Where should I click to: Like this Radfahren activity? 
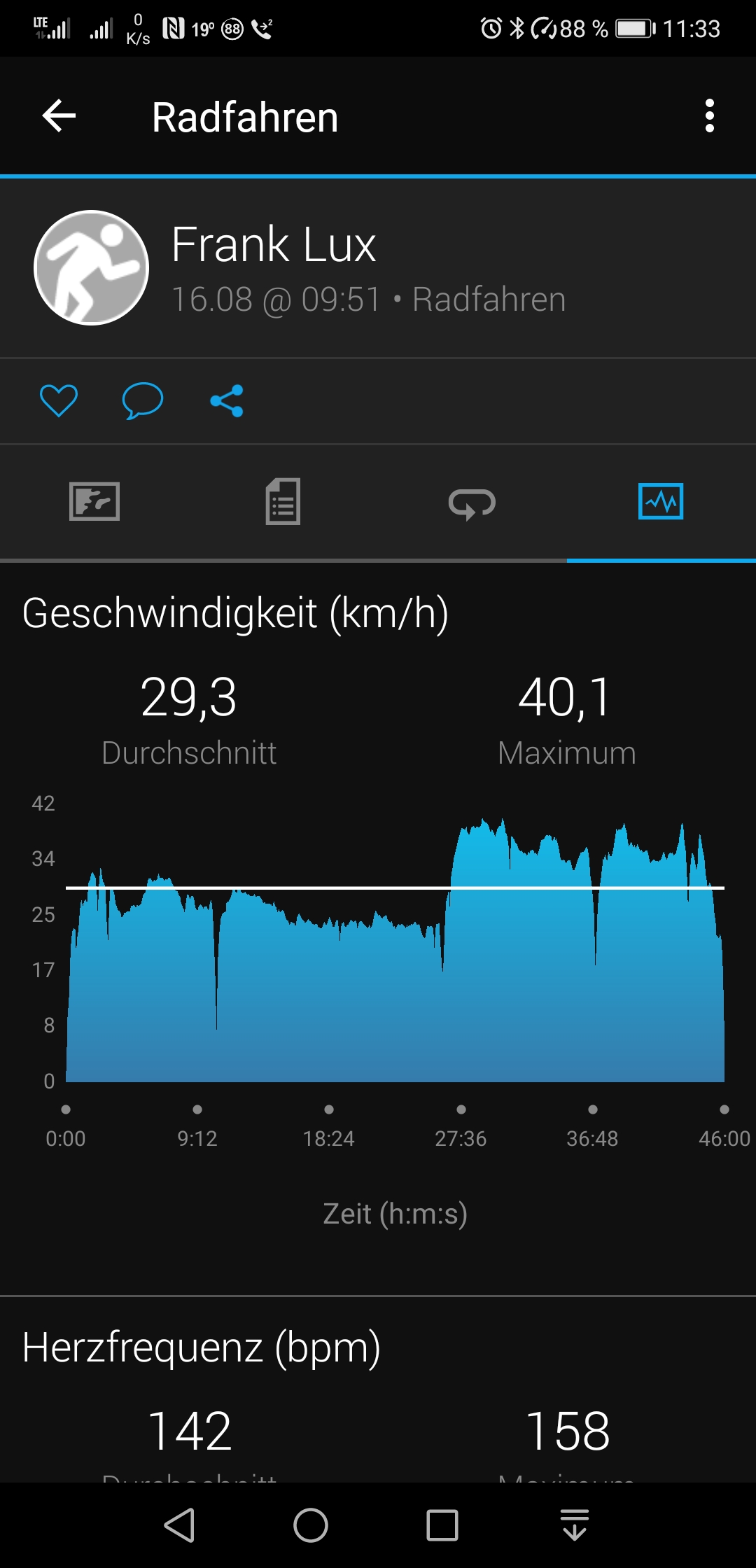point(59,401)
